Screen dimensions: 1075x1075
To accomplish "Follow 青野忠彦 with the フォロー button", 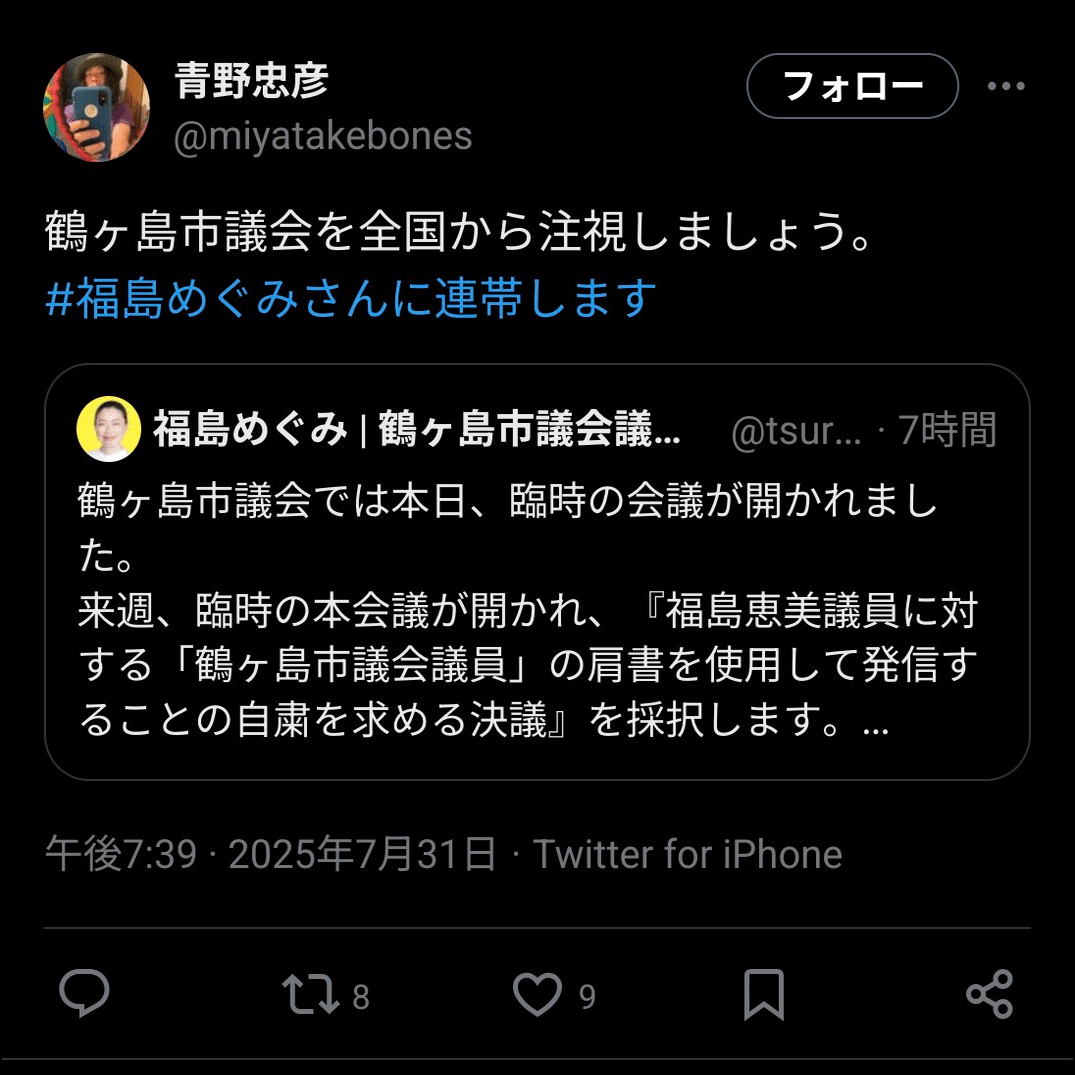I will tap(852, 87).
